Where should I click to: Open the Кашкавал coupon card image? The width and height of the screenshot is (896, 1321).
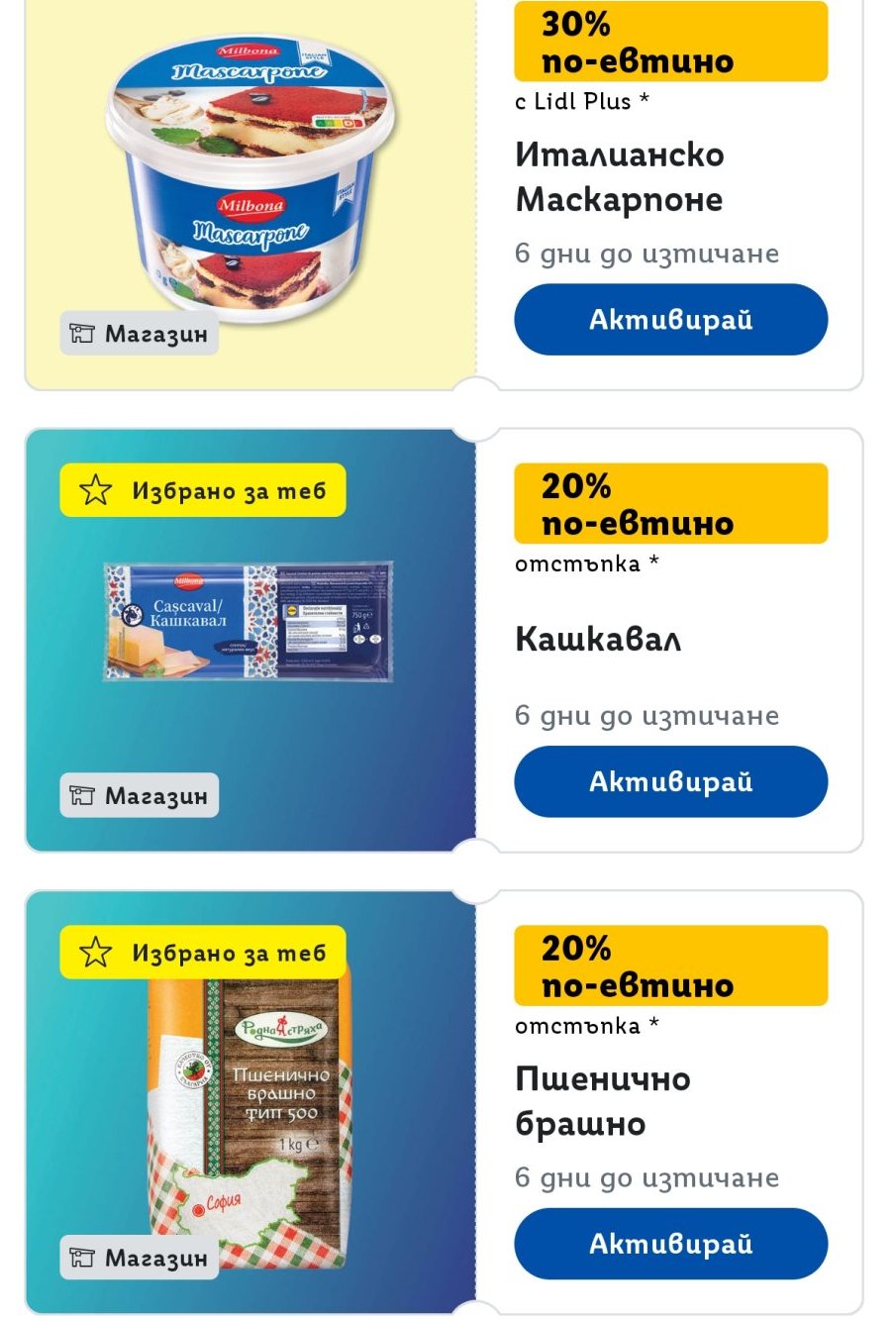pyautogui.click(x=249, y=622)
